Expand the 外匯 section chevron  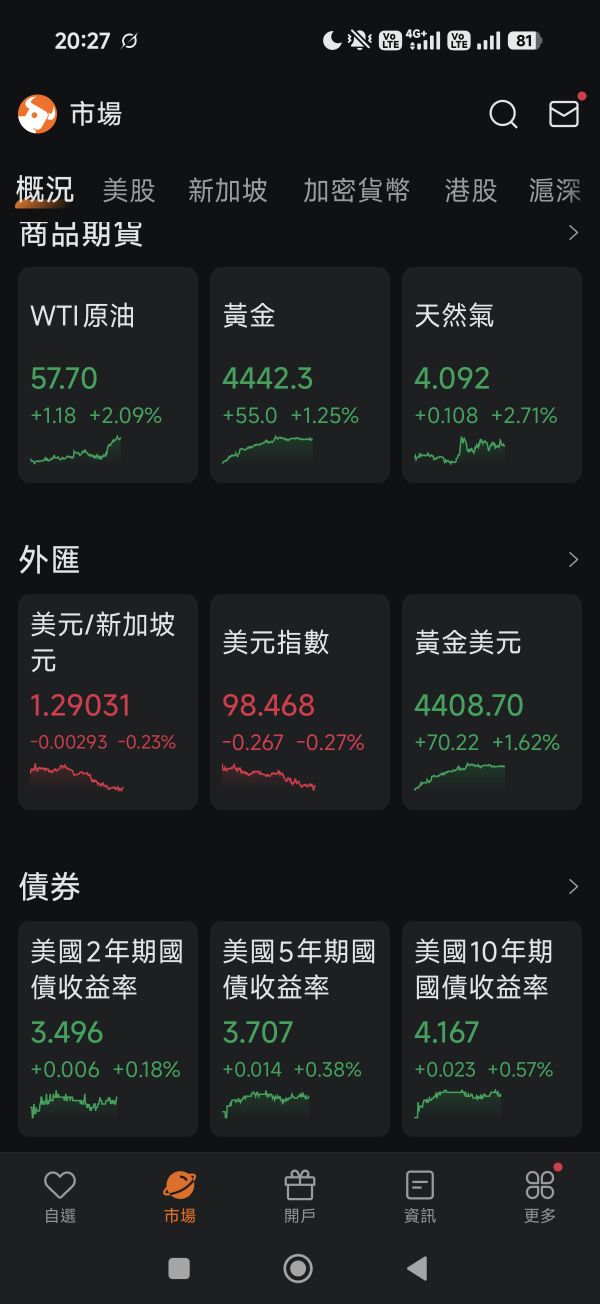pyautogui.click(x=573, y=560)
